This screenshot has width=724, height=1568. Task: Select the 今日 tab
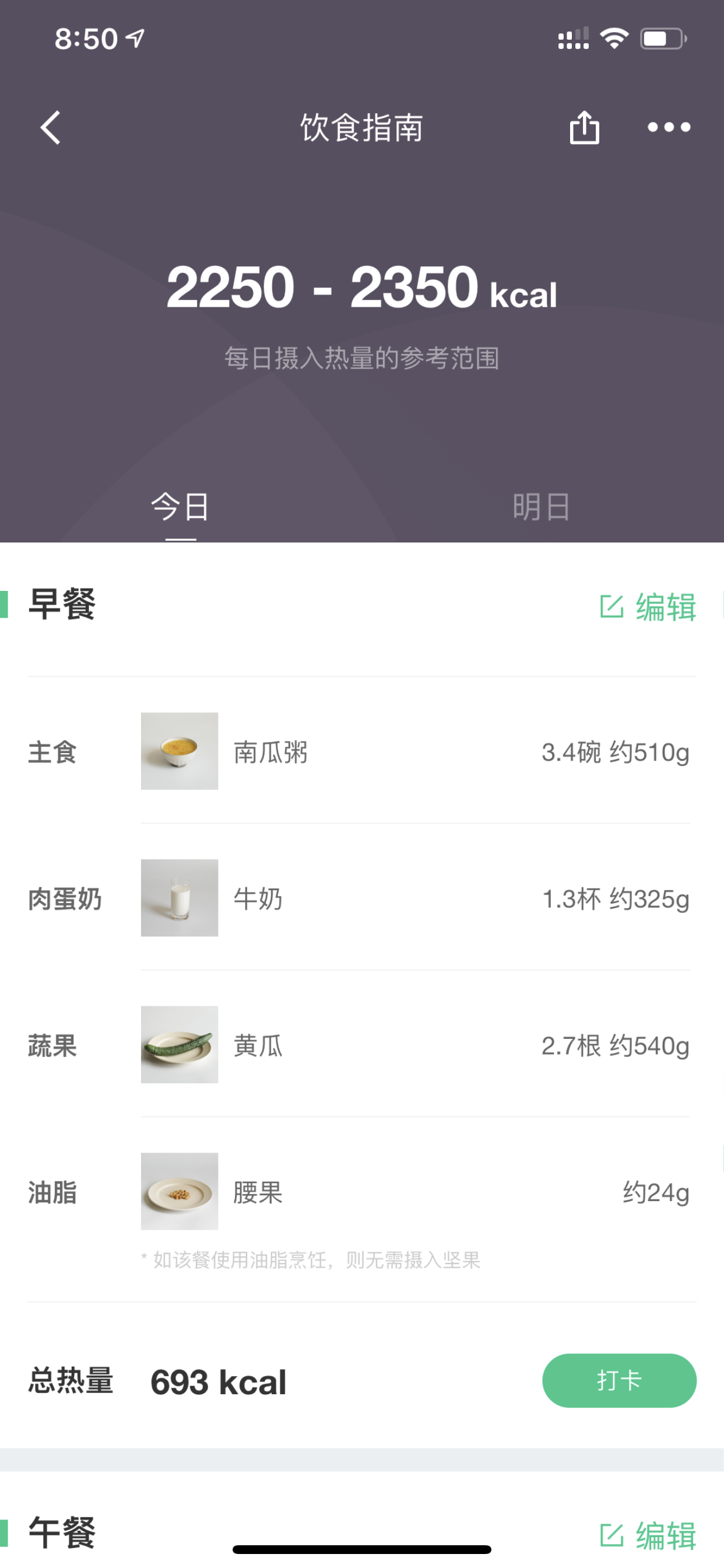point(181,506)
